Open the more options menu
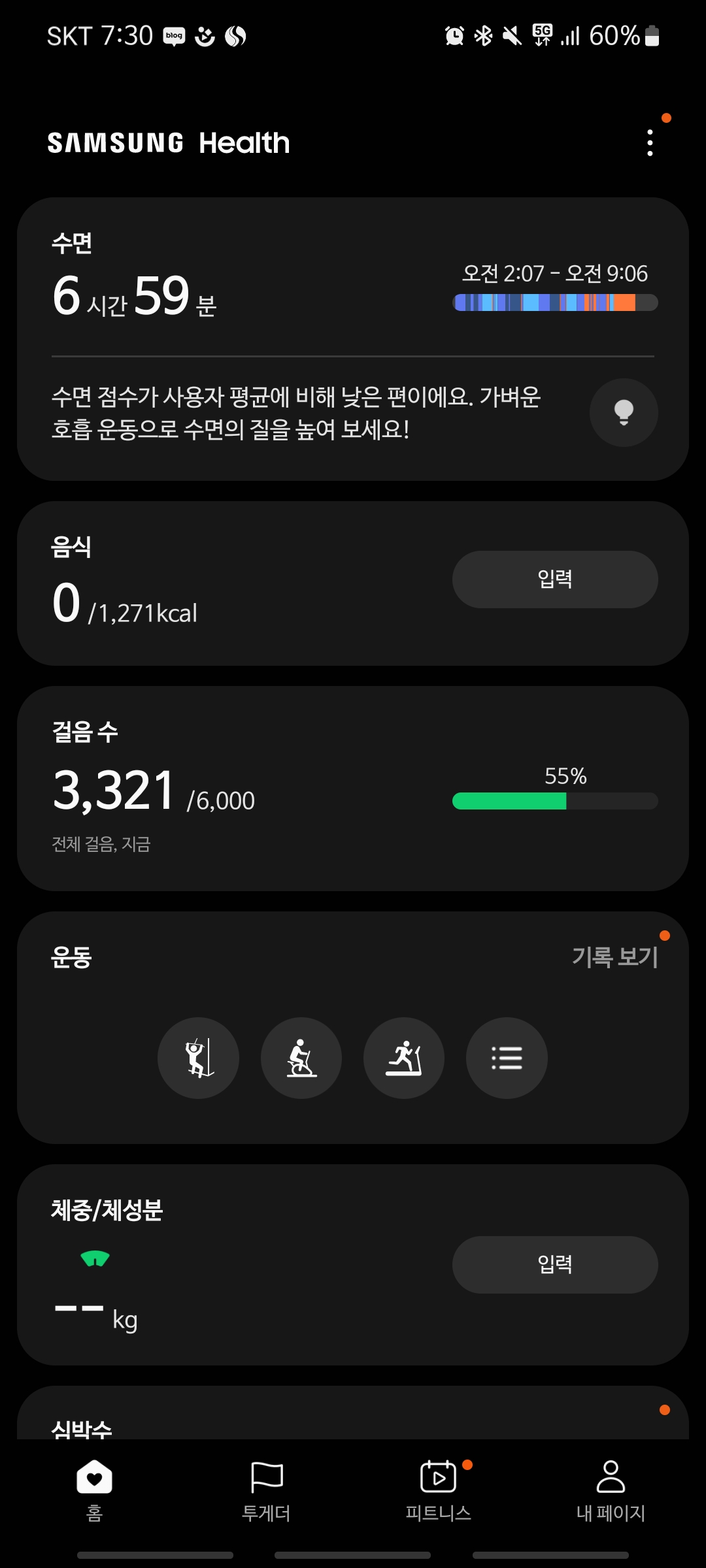The width and height of the screenshot is (706, 1568). (x=649, y=143)
